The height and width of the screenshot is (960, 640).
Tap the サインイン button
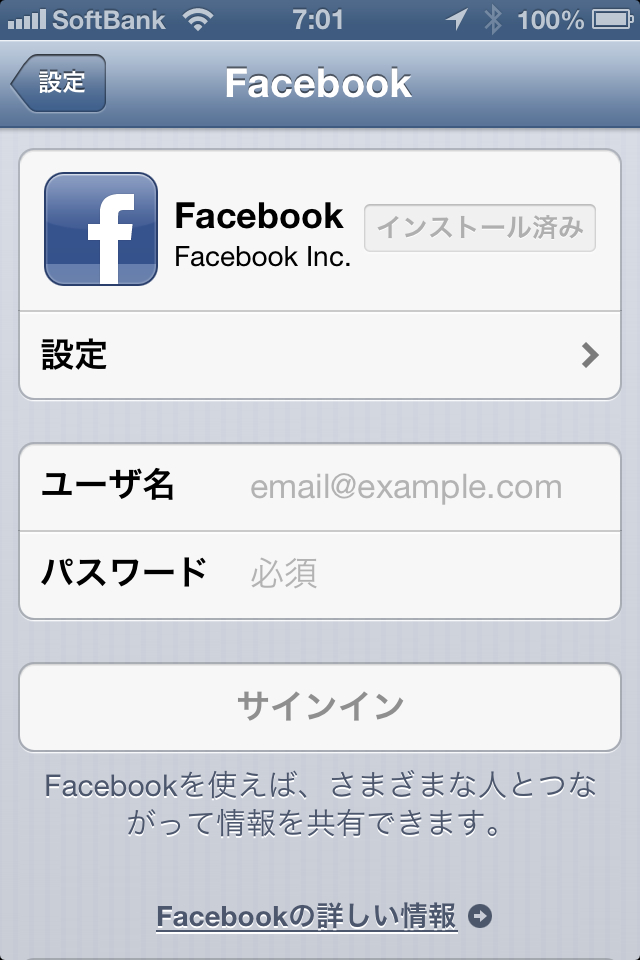(x=320, y=707)
